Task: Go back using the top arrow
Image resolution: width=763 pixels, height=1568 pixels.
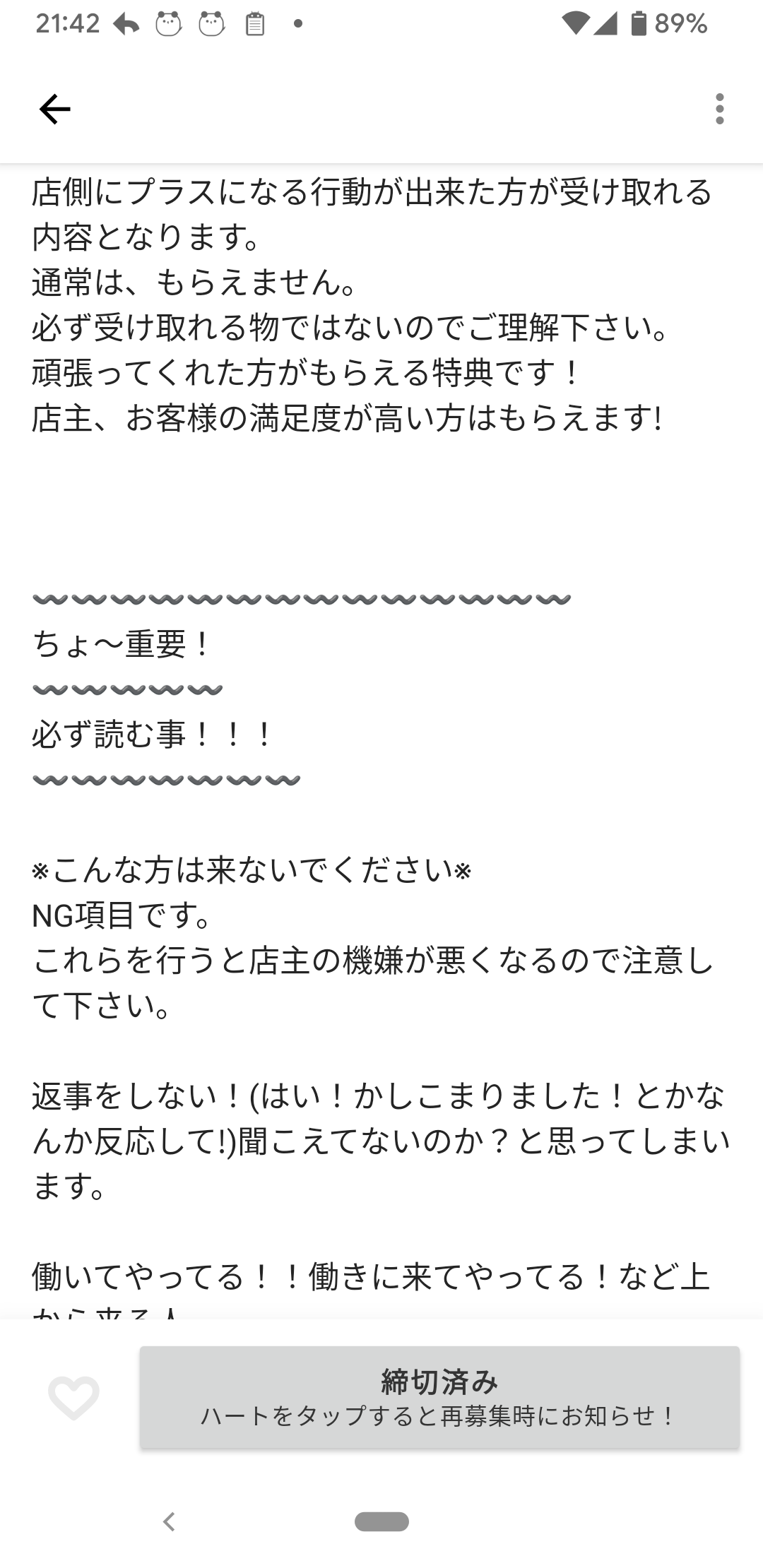Action: pyautogui.click(x=54, y=109)
